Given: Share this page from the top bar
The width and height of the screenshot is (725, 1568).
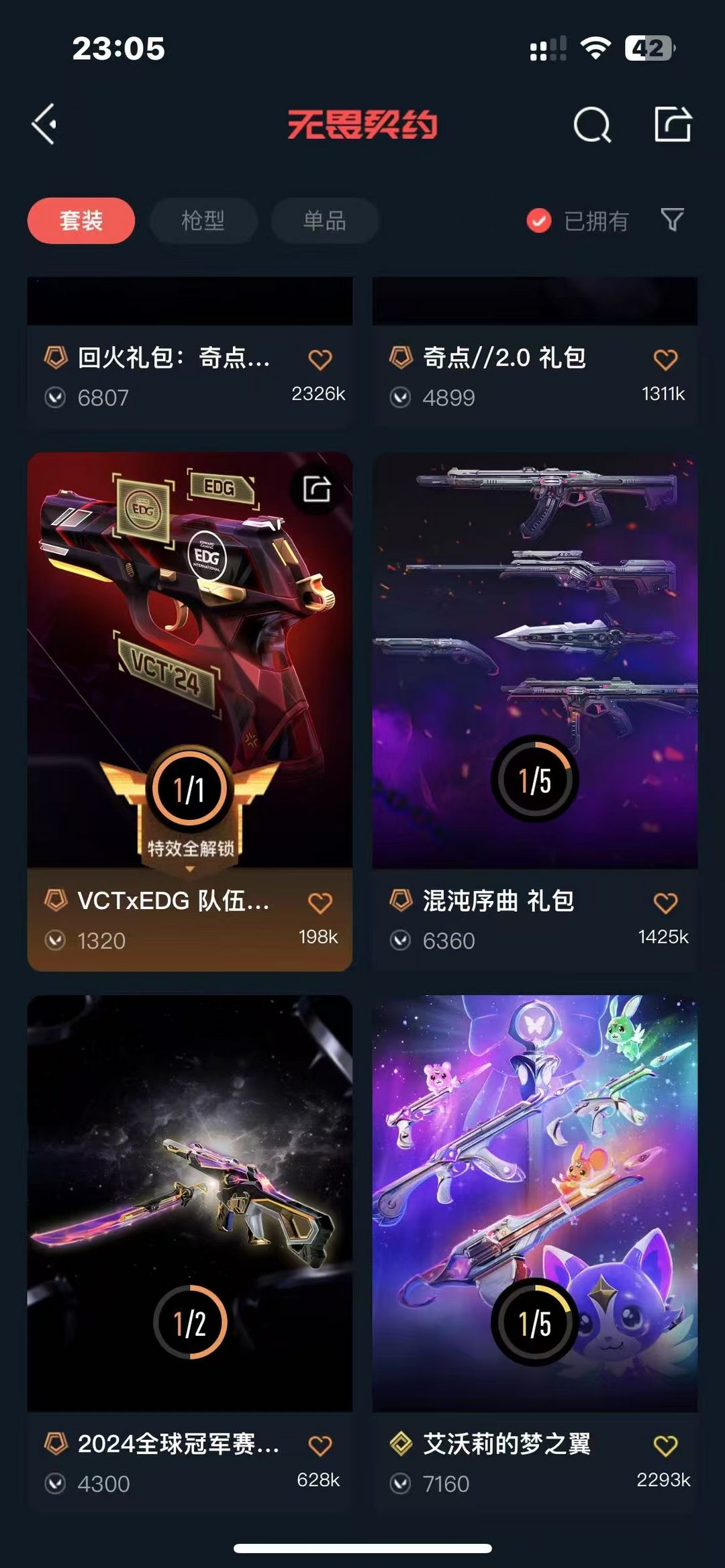Looking at the screenshot, I should (x=673, y=124).
